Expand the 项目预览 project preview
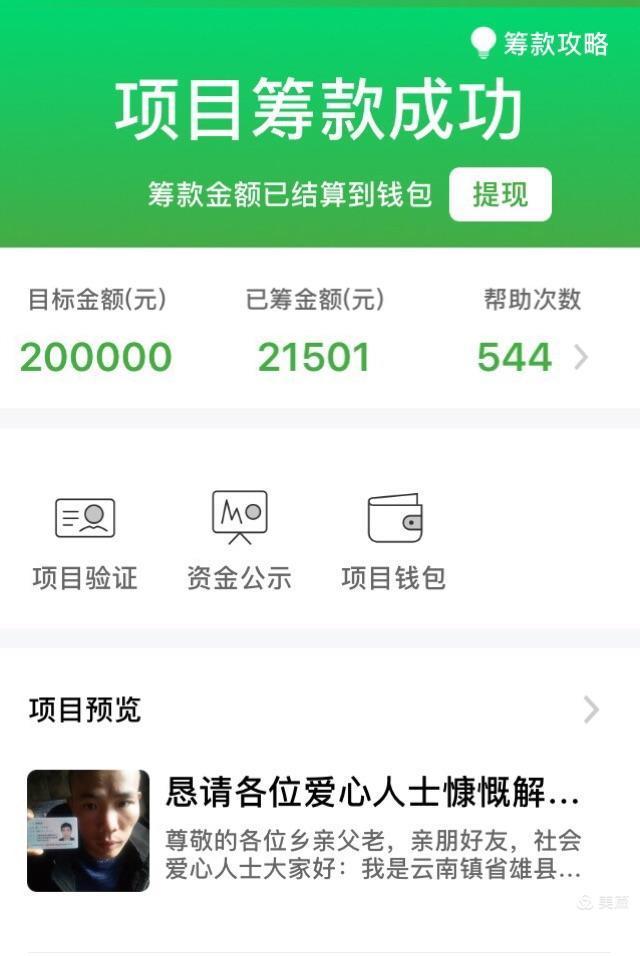Image resolution: width=640 pixels, height=956 pixels. point(590,710)
